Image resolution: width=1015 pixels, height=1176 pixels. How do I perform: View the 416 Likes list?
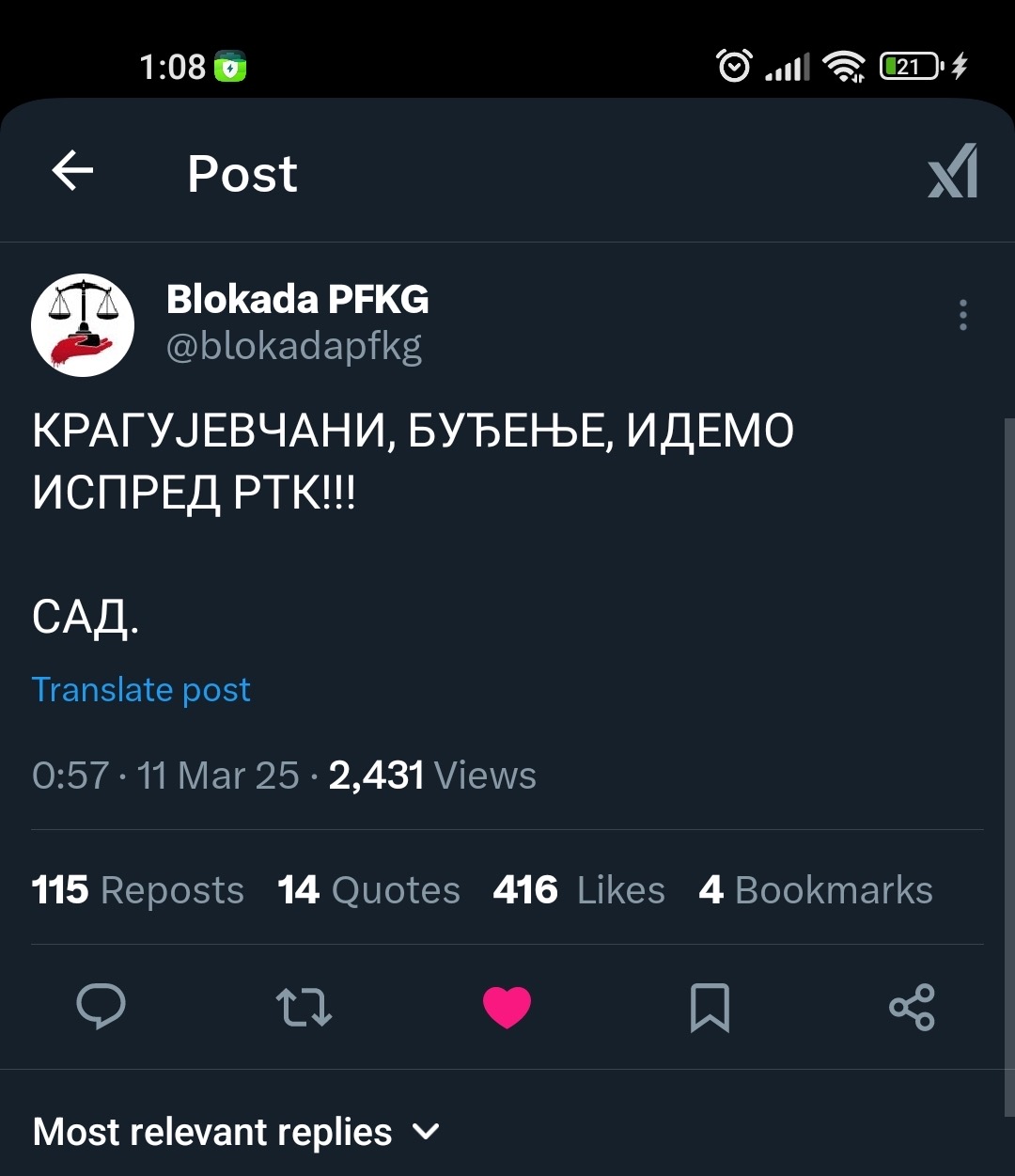pyautogui.click(x=578, y=889)
